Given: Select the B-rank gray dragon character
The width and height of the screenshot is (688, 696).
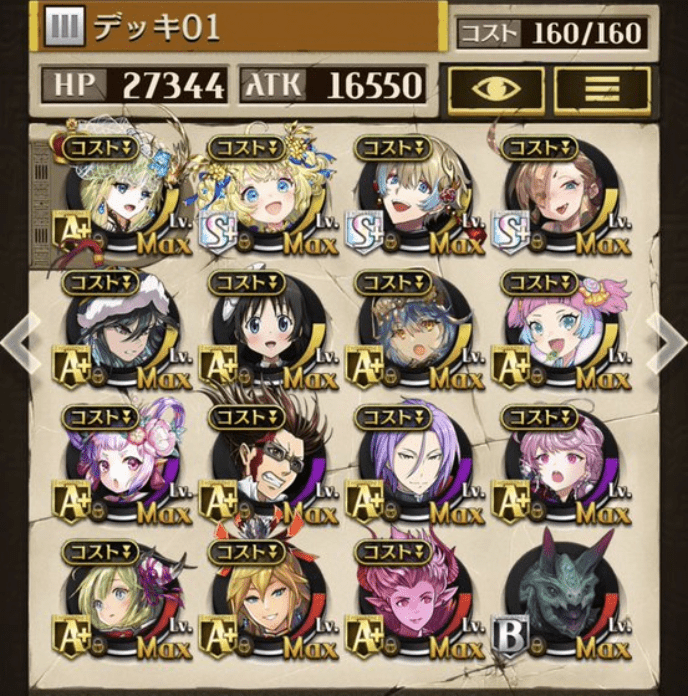Looking at the screenshot, I should click(x=560, y=600).
